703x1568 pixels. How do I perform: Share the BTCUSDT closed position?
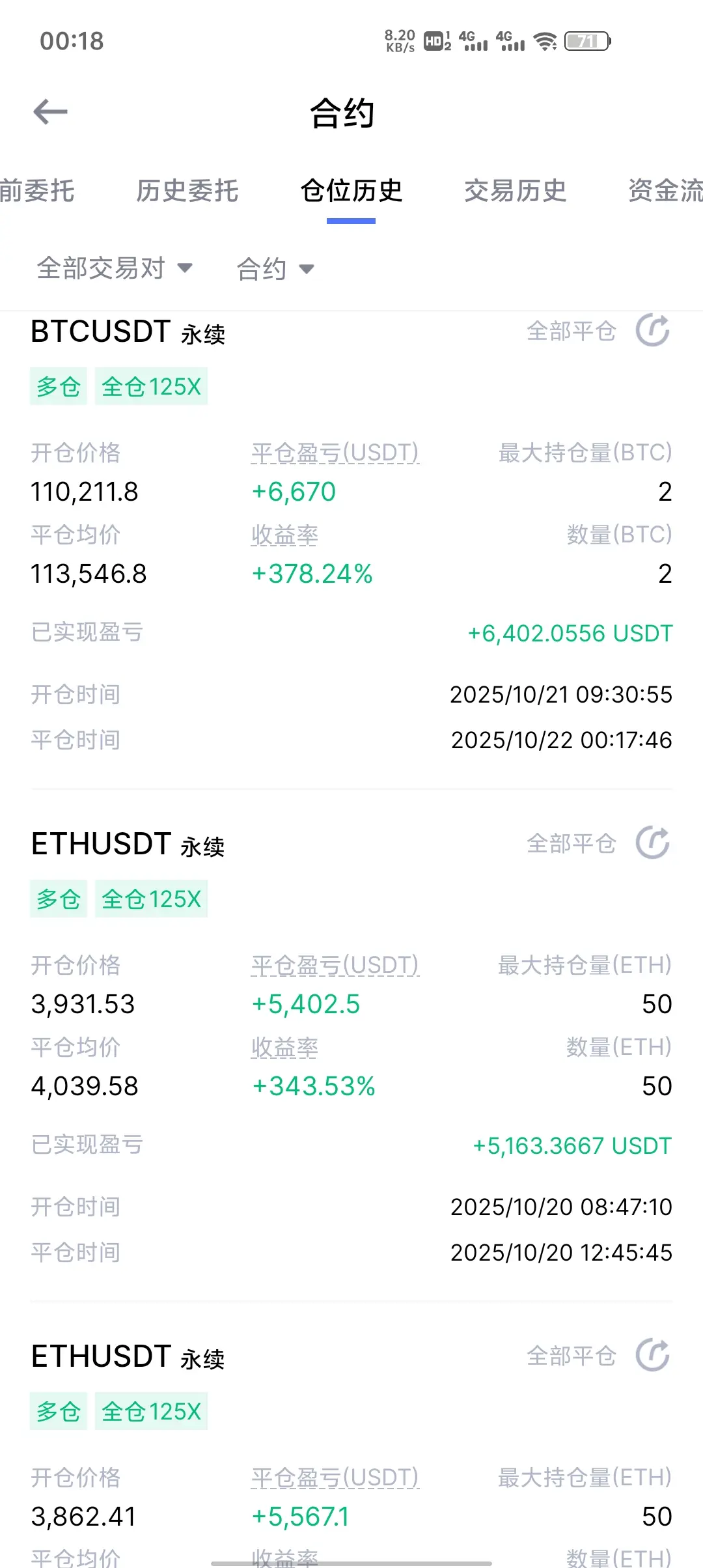pyautogui.click(x=653, y=331)
